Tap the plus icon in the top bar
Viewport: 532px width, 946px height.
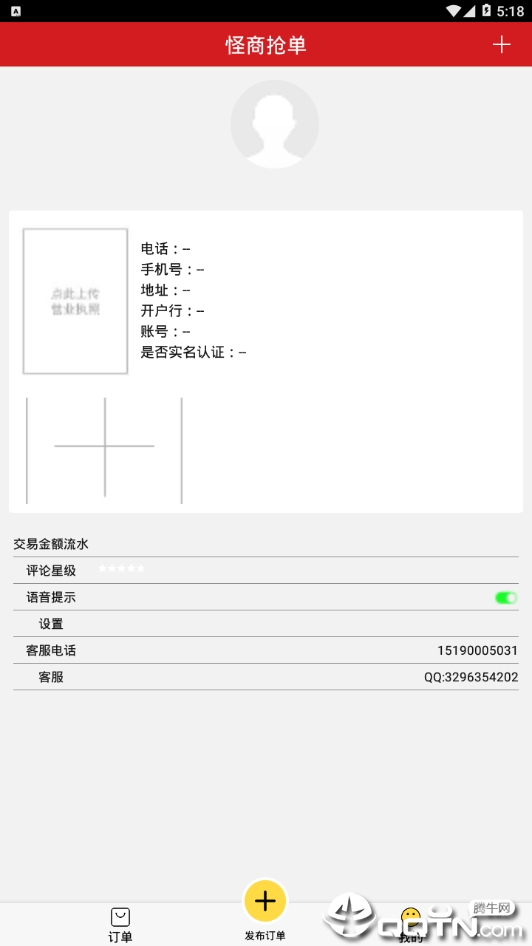(x=501, y=45)
